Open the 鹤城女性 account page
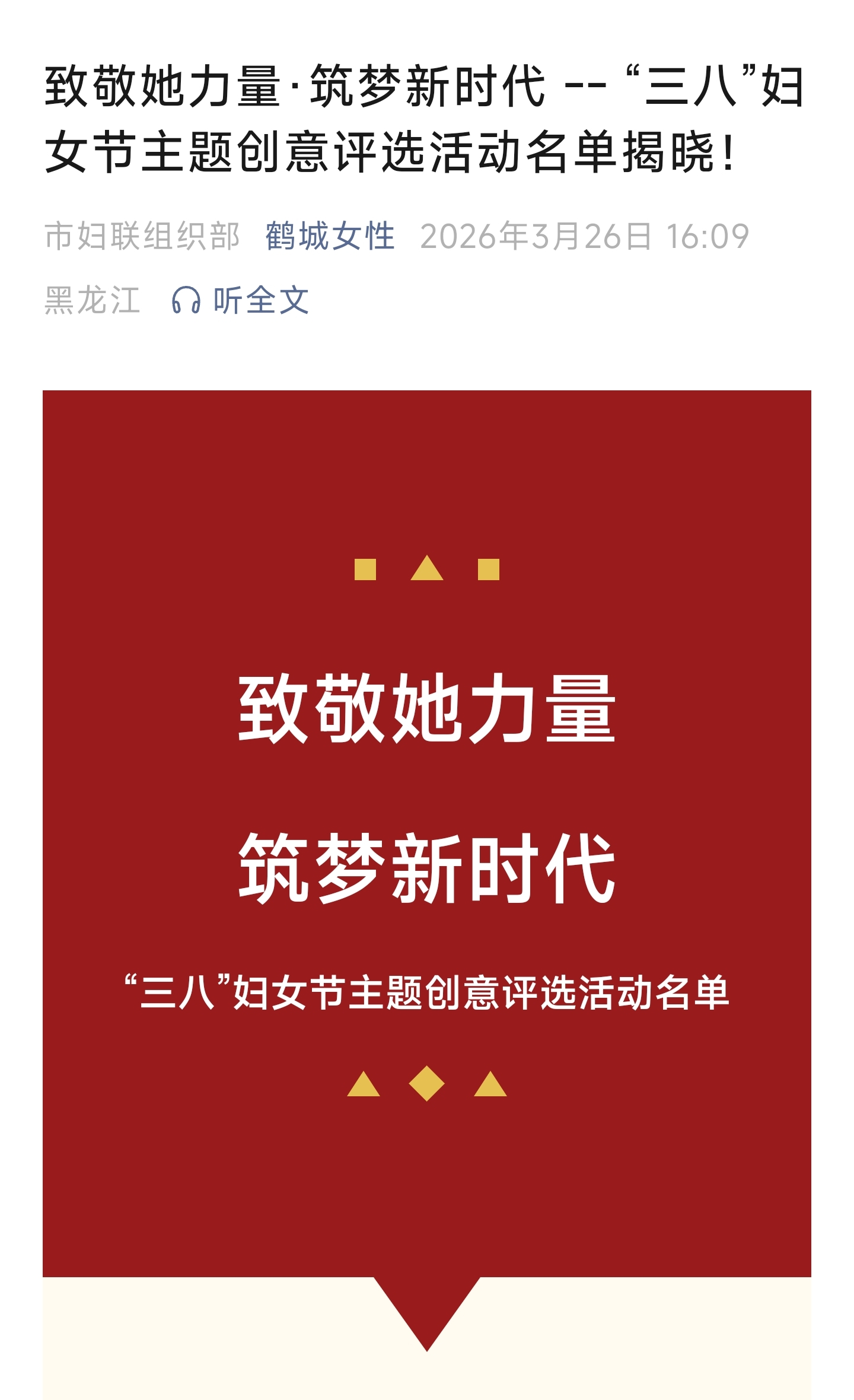Image resolution: width=854 pixels, height=1400 pixels. coord(330,236)
